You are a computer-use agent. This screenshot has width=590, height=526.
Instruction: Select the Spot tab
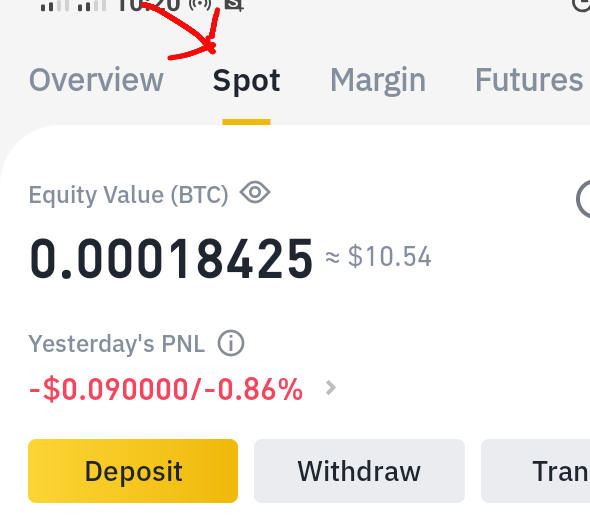point(246,81)
